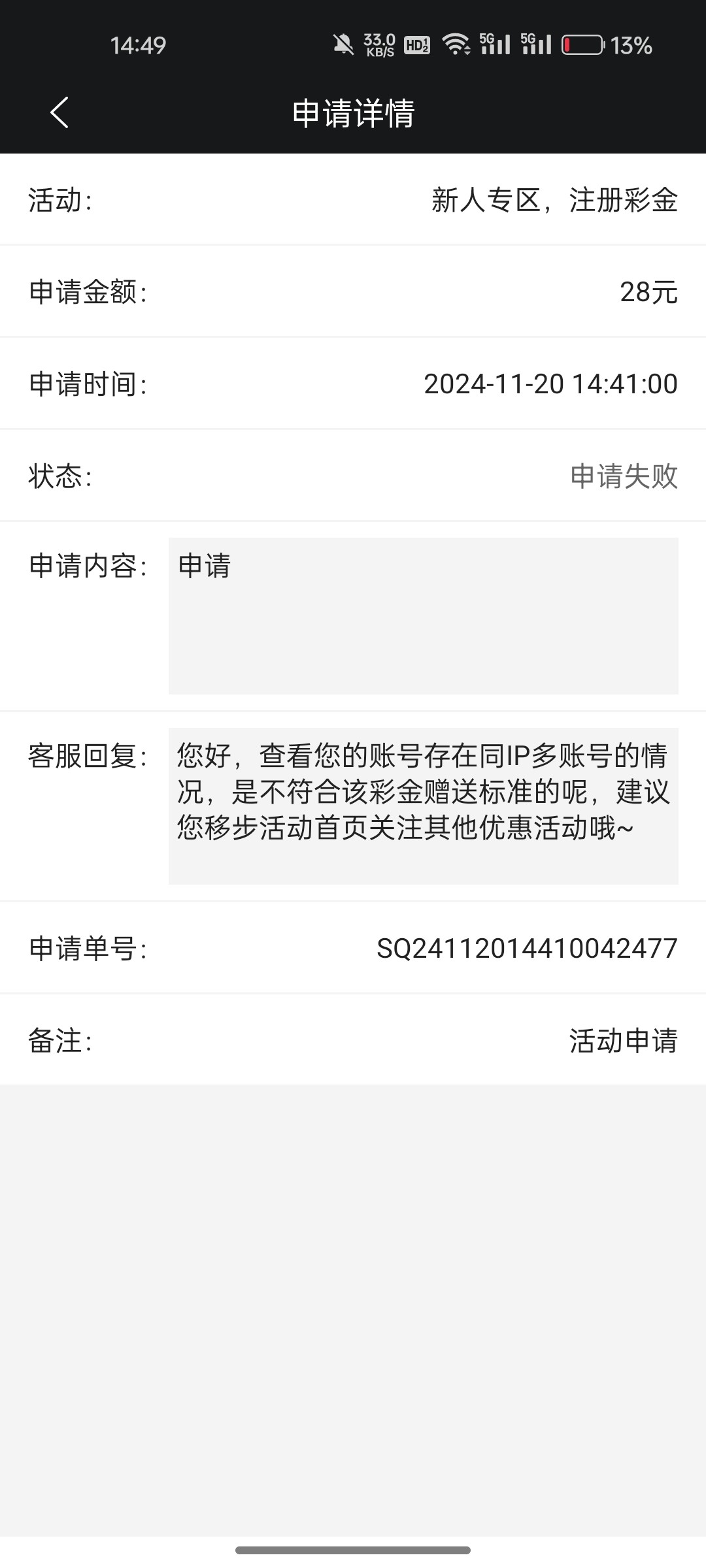
Task: Go back from the application details page
Action: [59, 112]
